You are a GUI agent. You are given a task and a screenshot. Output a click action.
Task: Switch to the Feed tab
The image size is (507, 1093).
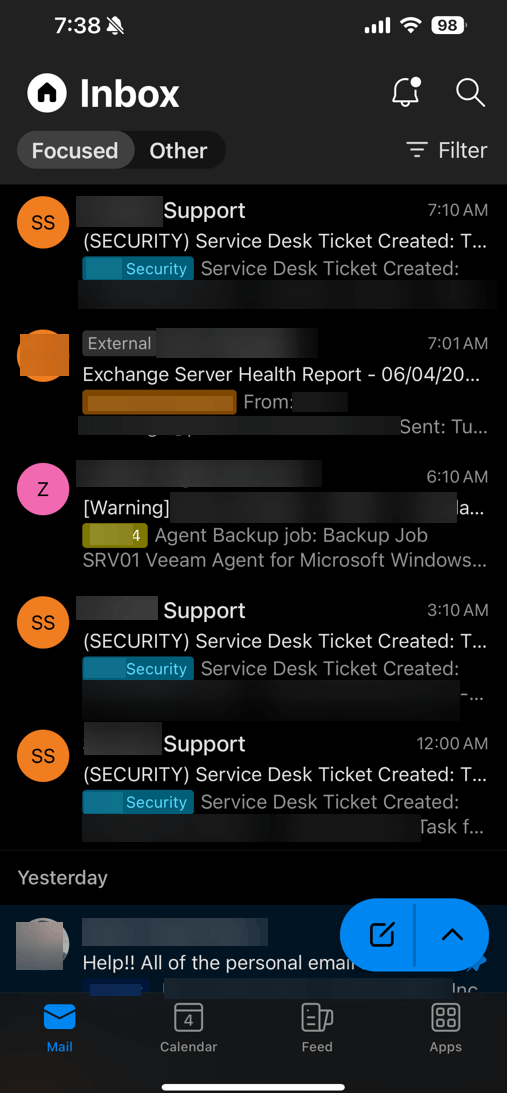click(x=317, y=1027)
